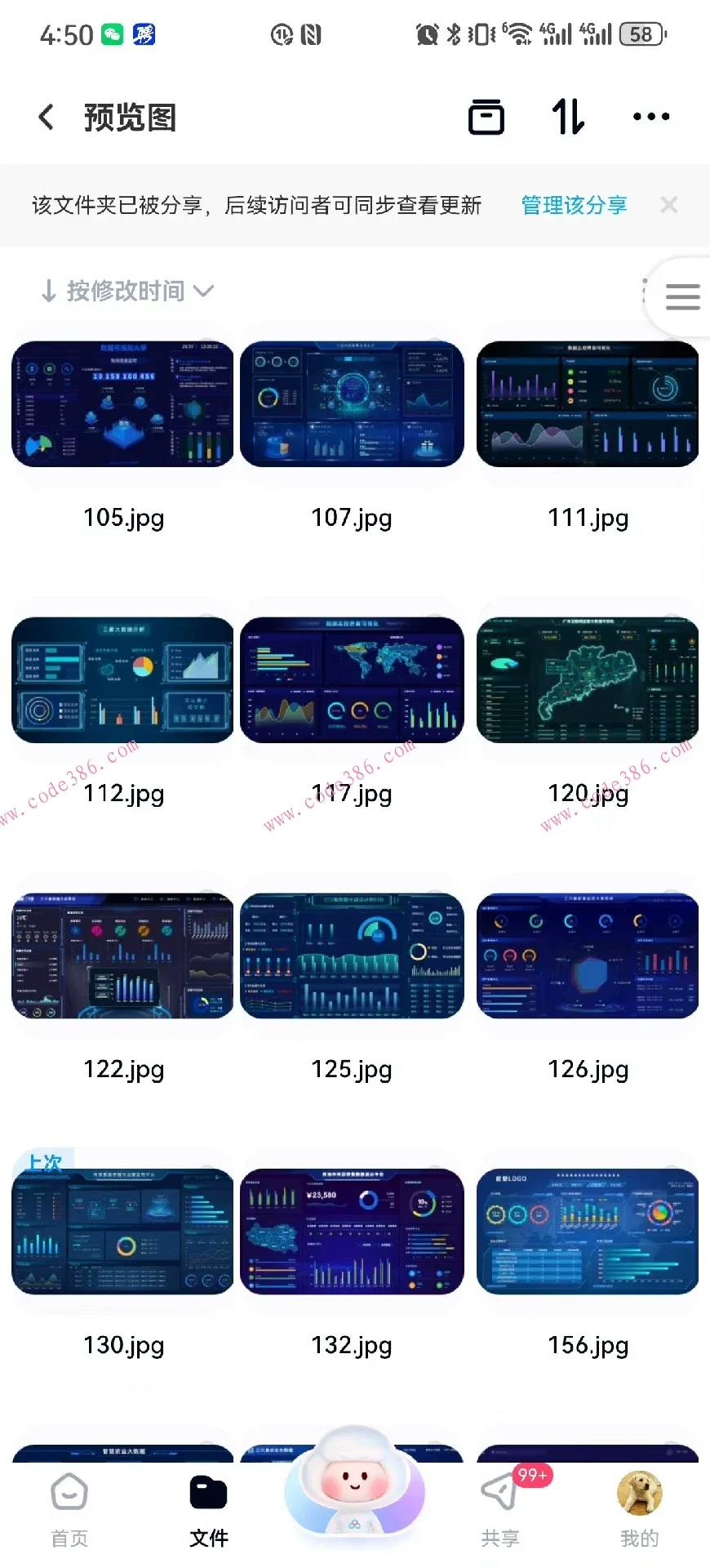Expand the 按修改时间 sort dropdown

[129, 291]
